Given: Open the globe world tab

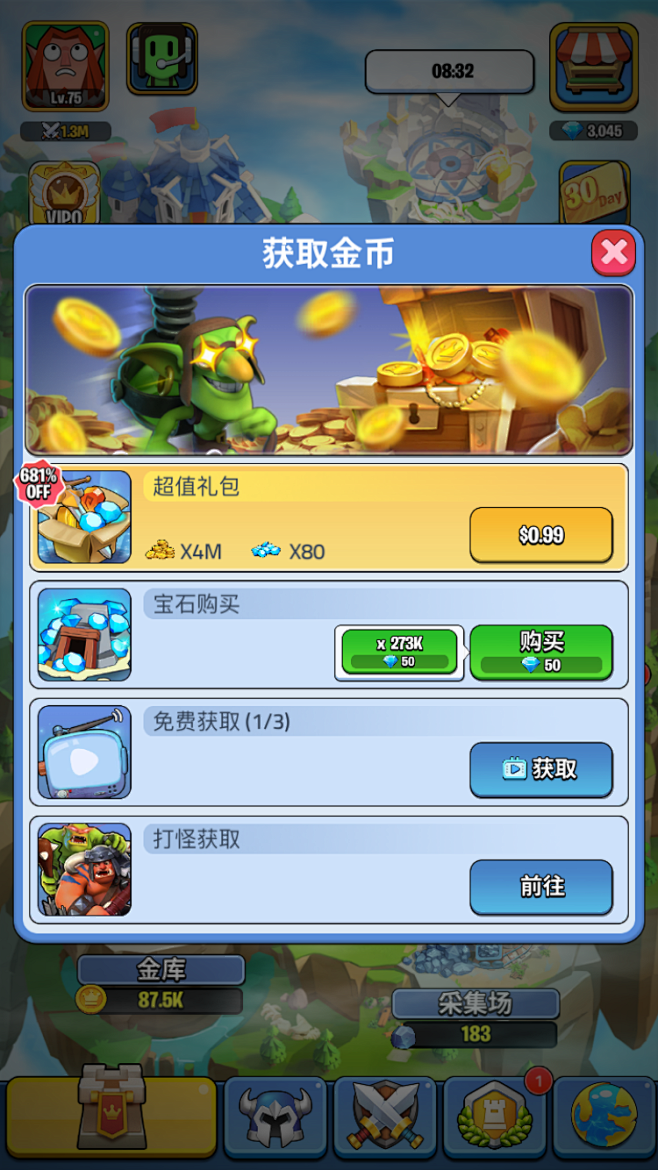Looking at the screenshot, I should point(604,1118).
